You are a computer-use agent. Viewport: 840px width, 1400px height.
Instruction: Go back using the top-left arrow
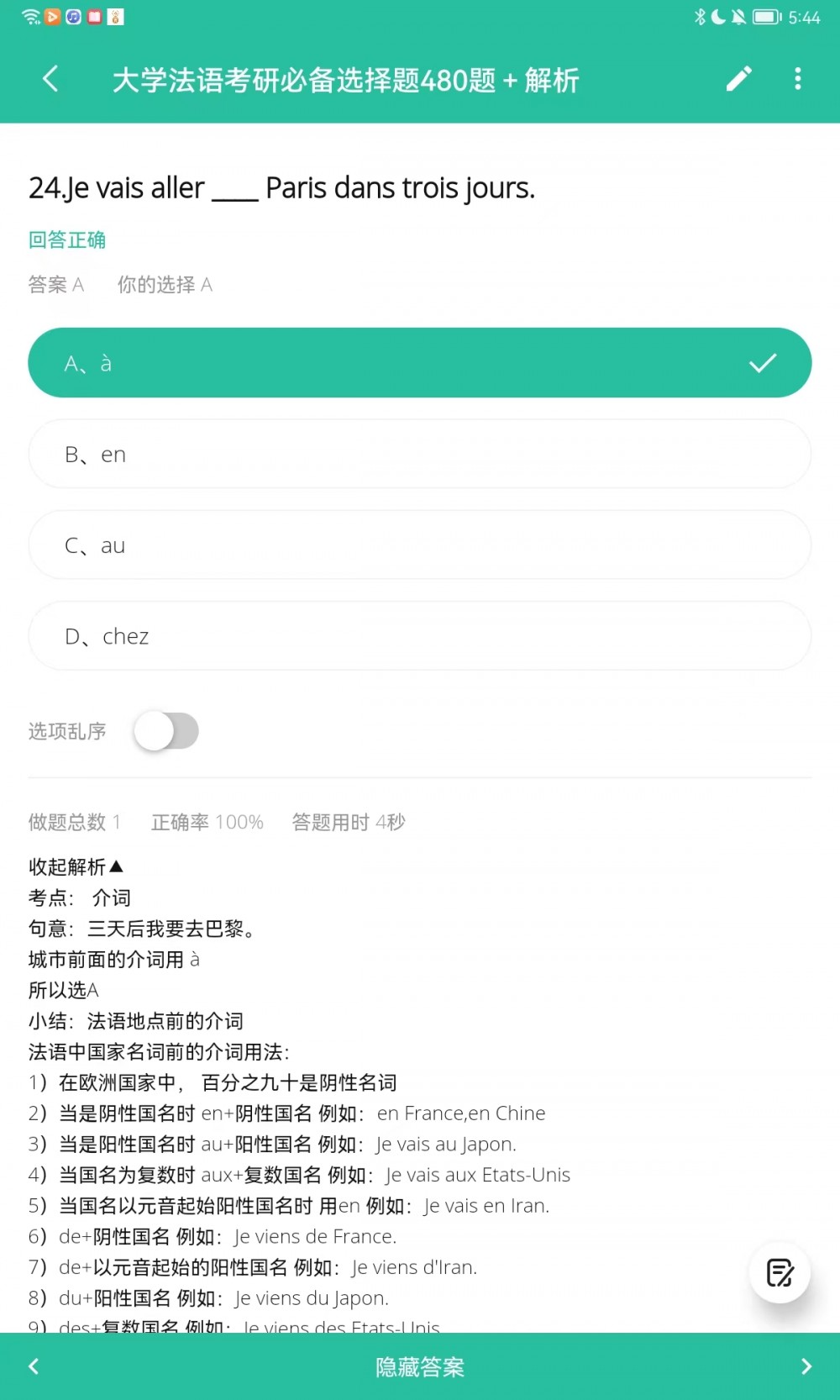tap(50, 79)
